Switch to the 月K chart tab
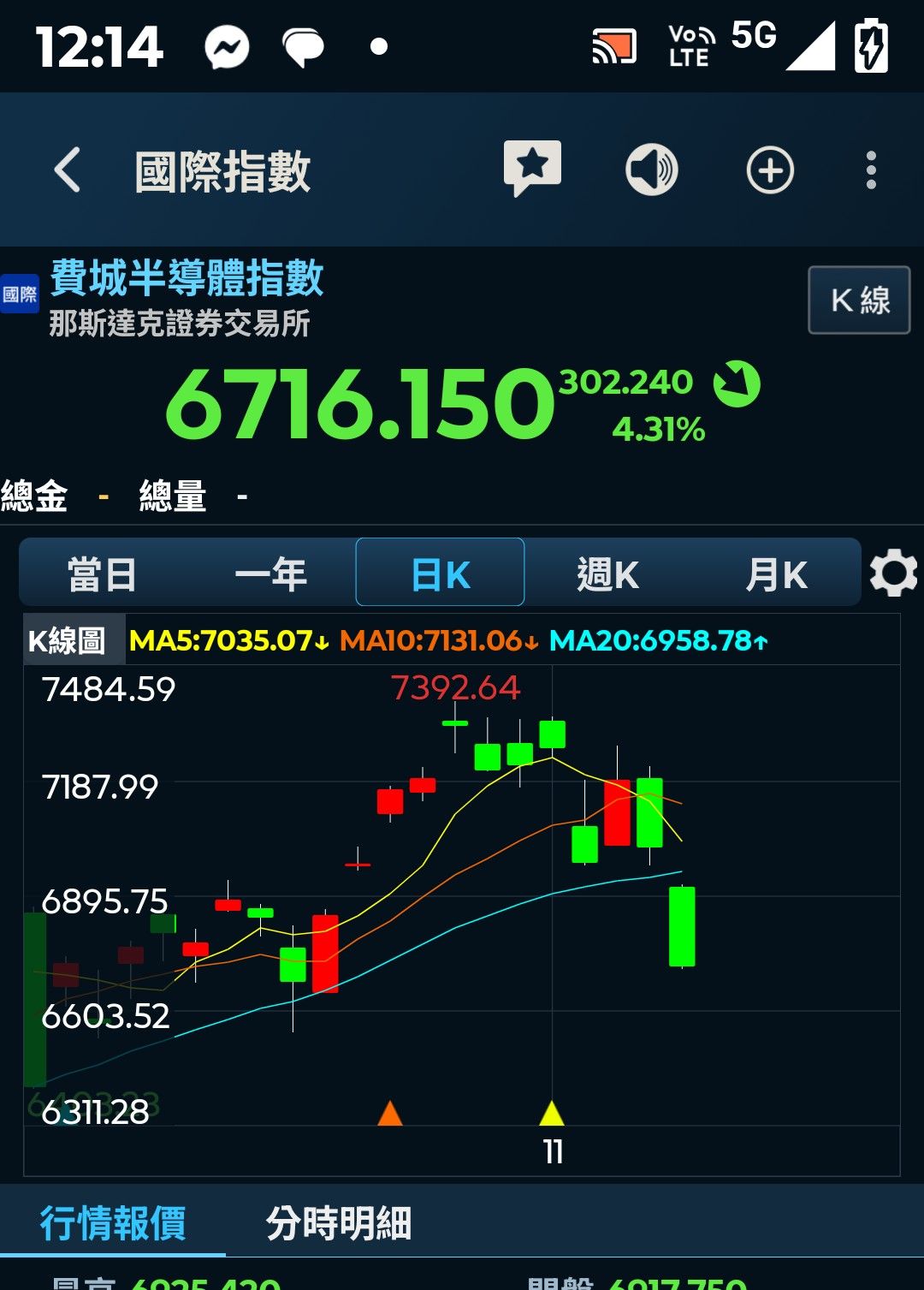This screenshot has height=1290, width=924. coord(776,574)
